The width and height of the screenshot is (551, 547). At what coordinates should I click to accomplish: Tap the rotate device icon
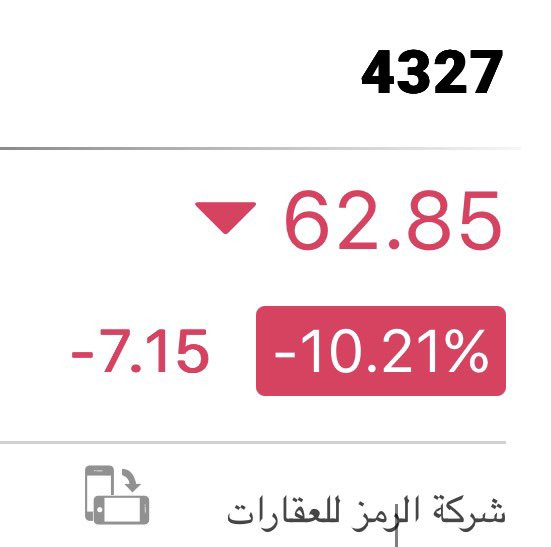(117, 495)
